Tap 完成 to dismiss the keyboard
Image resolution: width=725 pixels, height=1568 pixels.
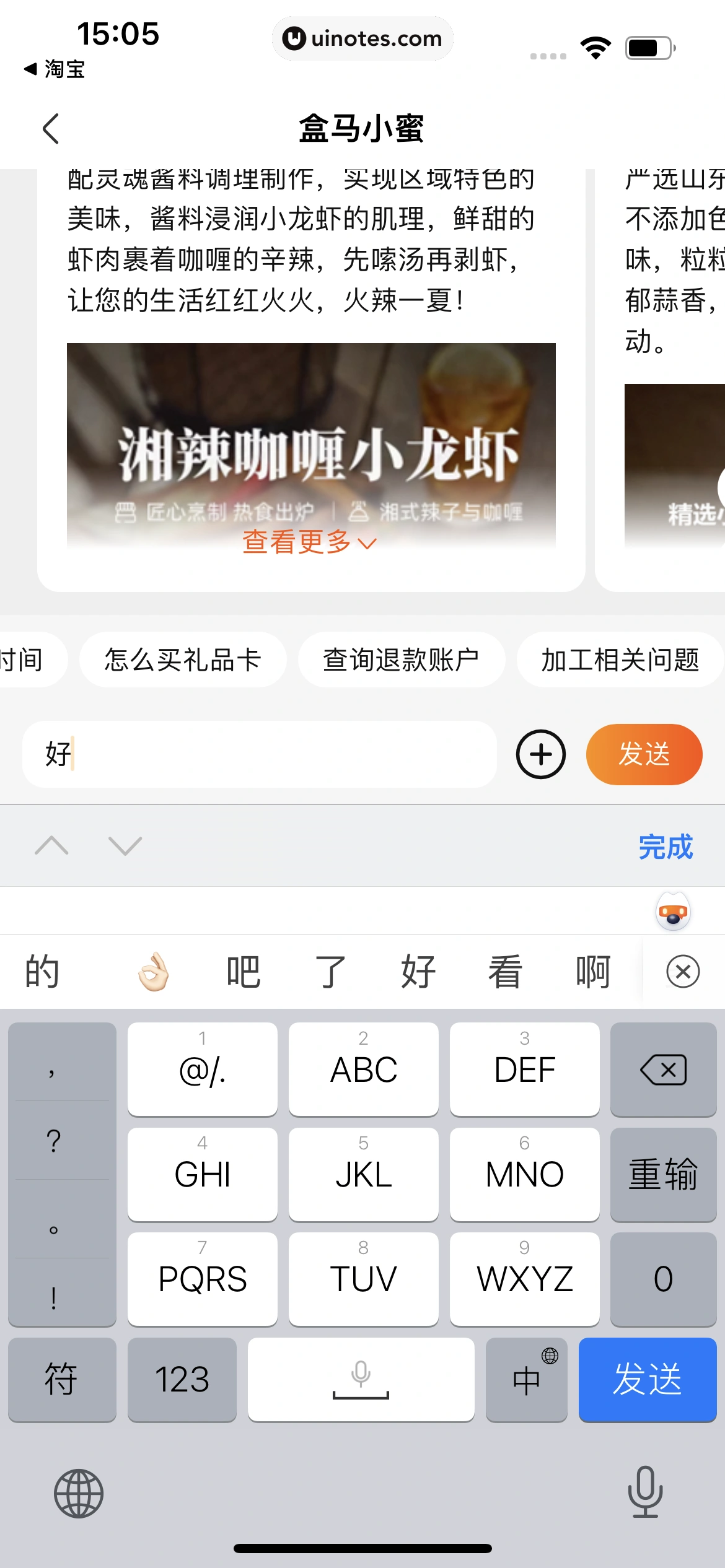point(666,847)
